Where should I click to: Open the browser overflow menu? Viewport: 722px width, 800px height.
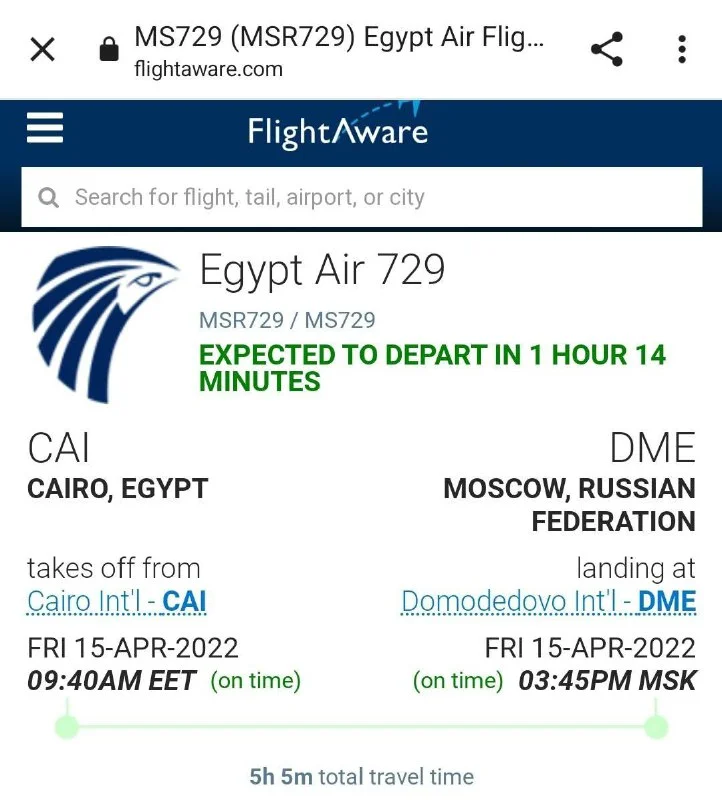click(682, 49)
